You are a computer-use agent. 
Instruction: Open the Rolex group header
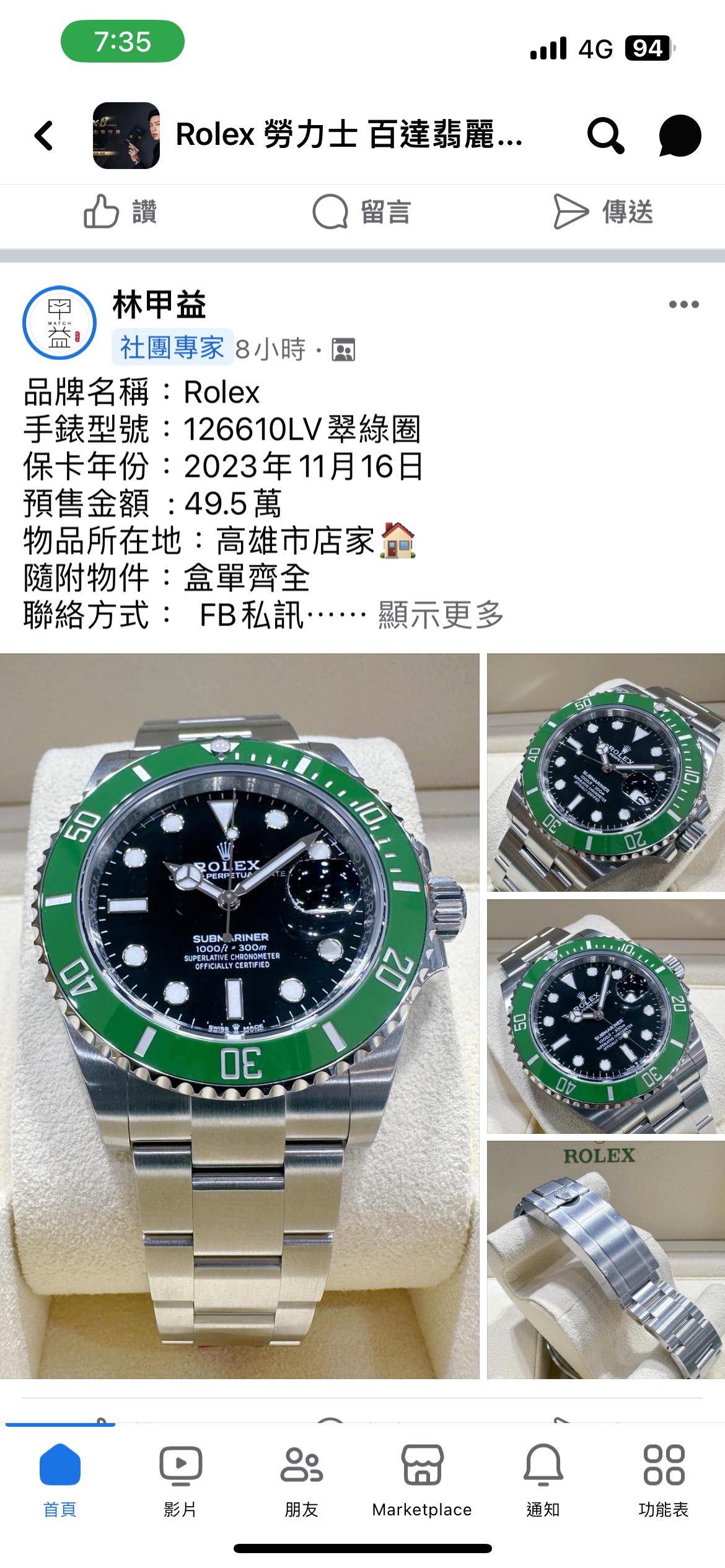(348, 135)
